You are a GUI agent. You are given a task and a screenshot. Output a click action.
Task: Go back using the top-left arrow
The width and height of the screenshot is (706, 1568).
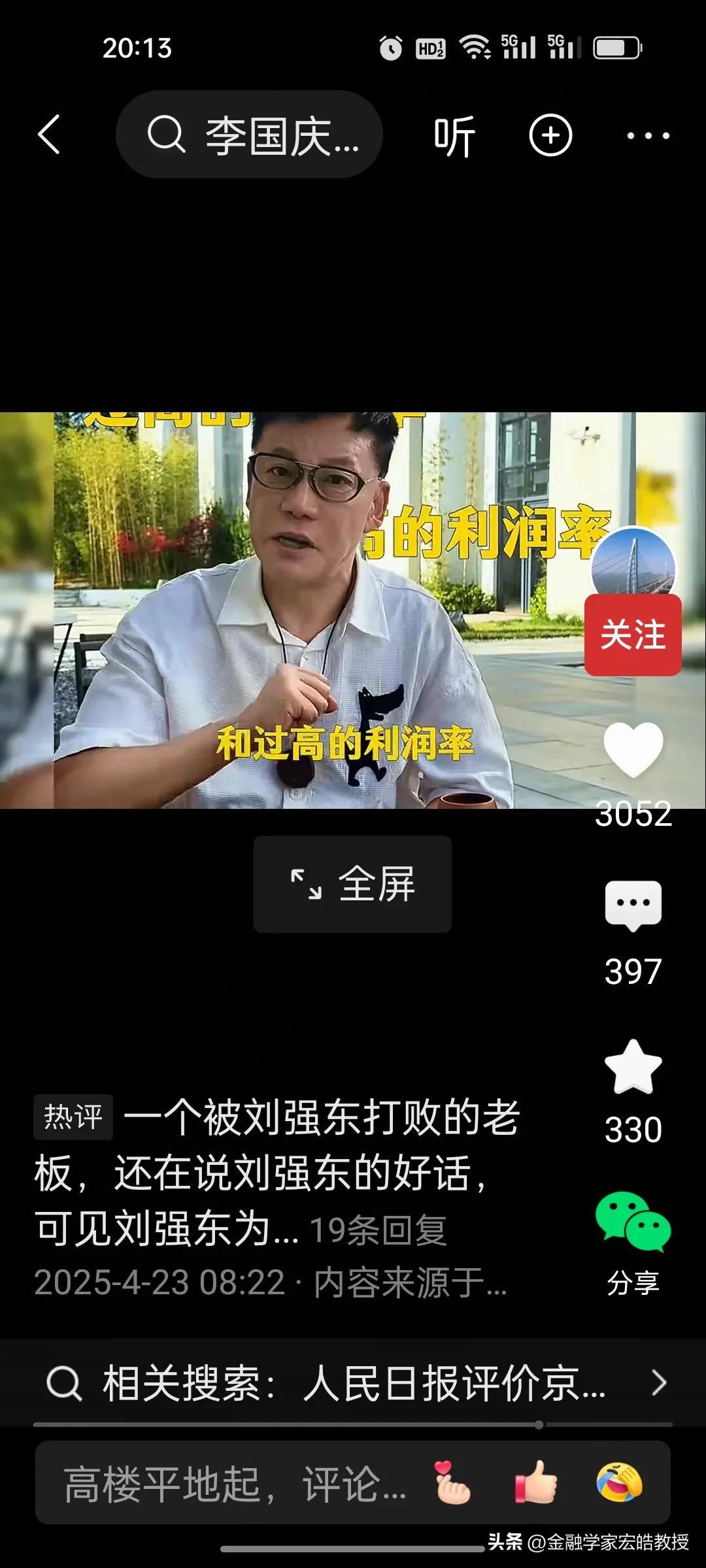click(49, 135)
